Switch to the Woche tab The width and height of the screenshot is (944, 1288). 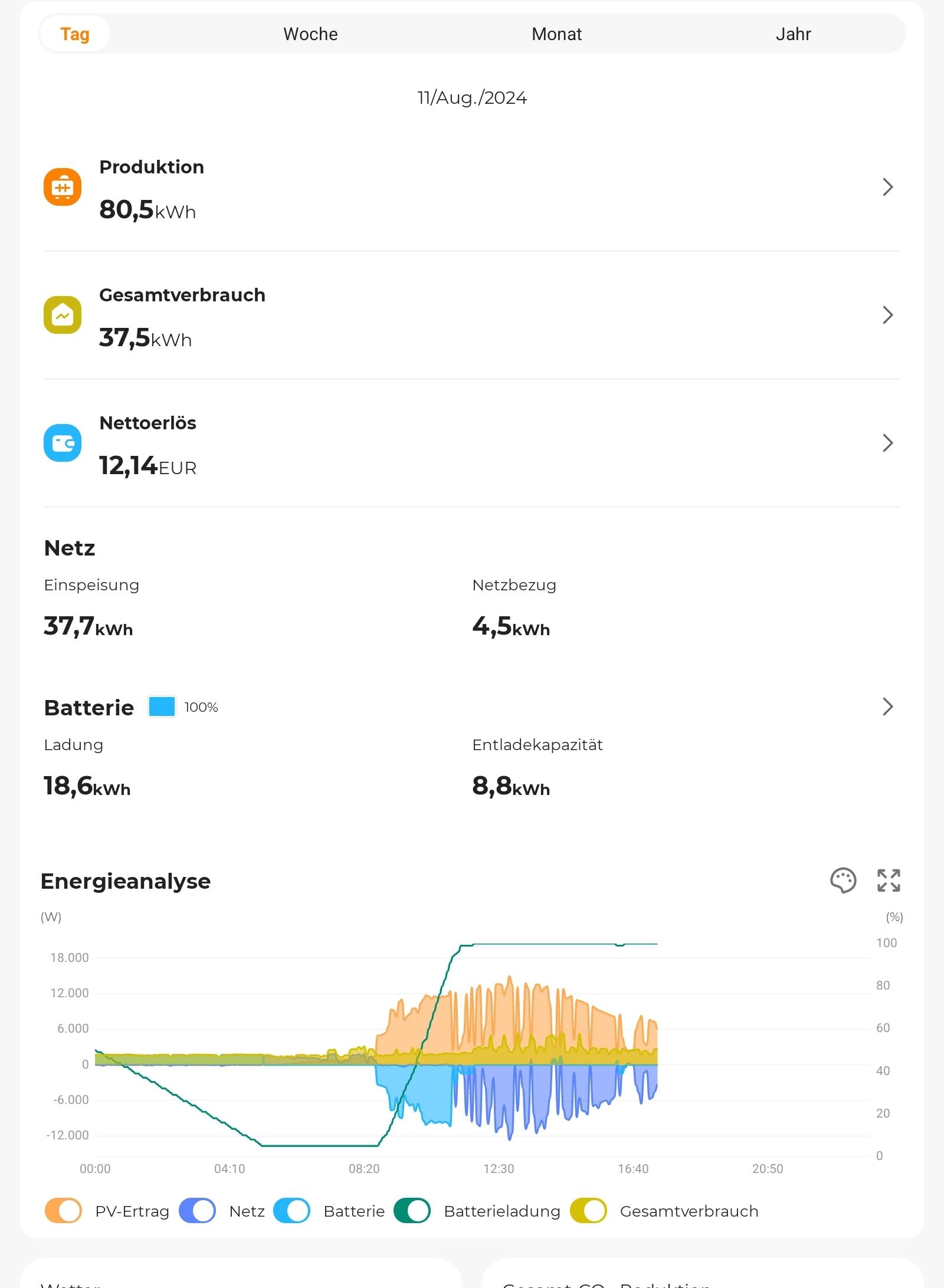[x=310, y=34]
